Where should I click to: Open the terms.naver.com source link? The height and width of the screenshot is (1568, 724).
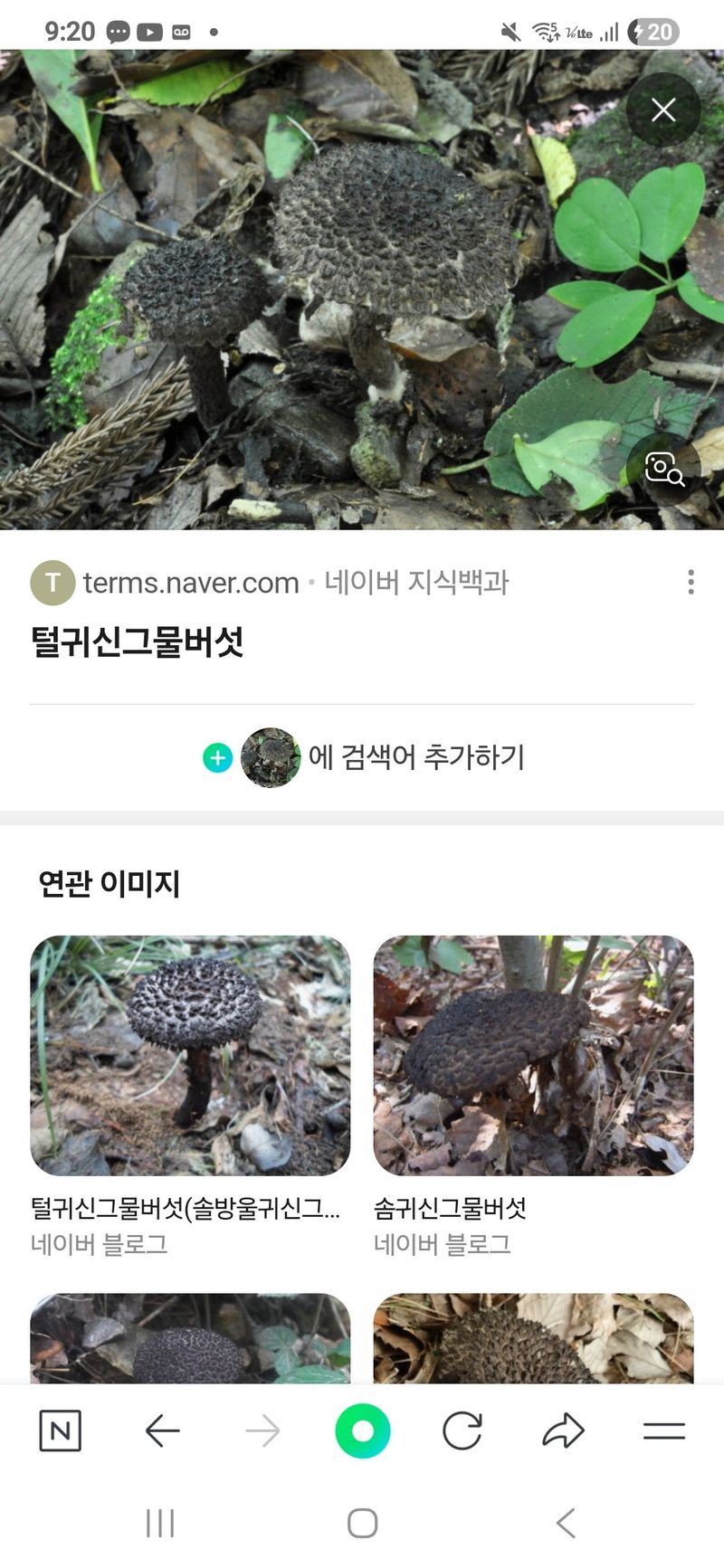(191, 583)
